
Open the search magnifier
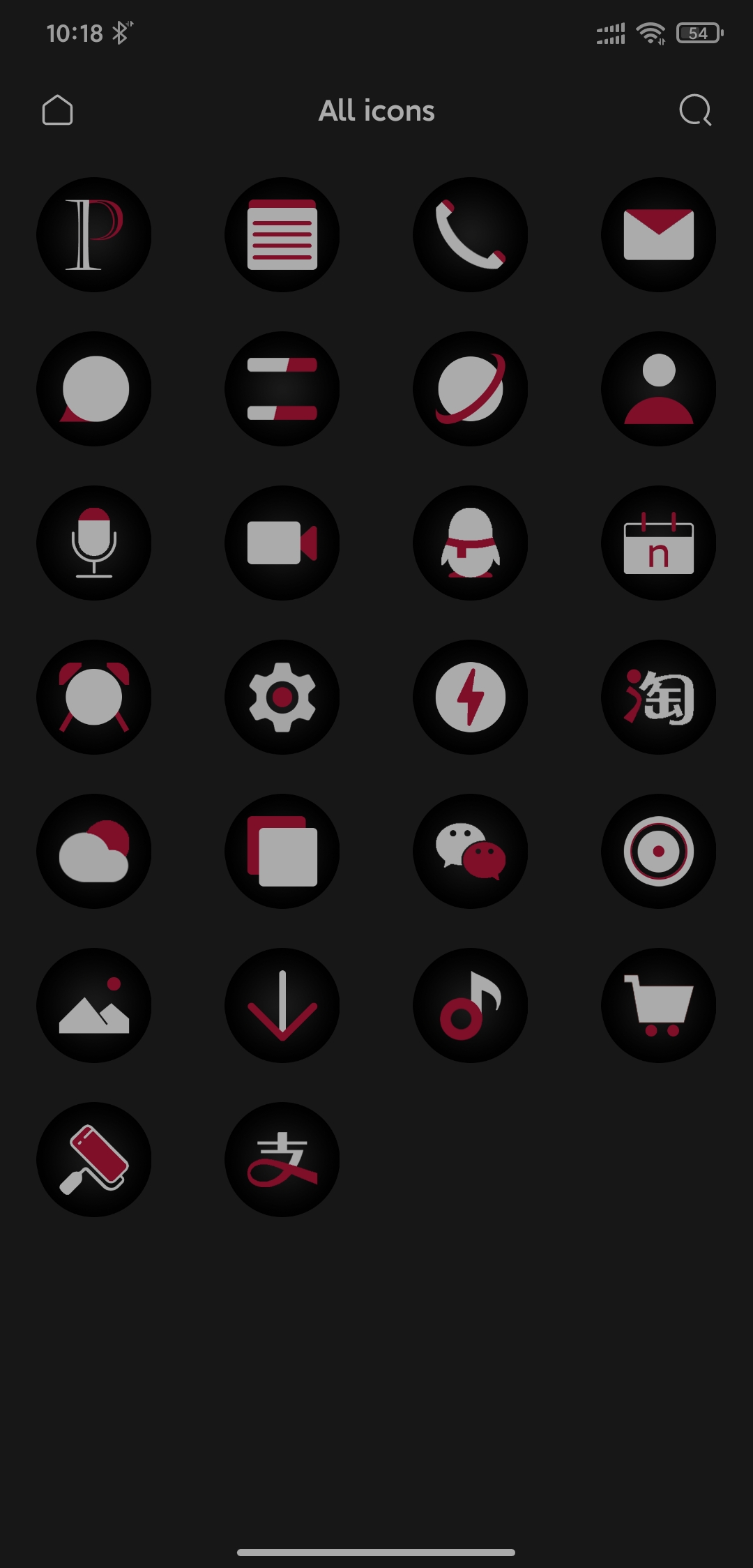pos(694,110)
